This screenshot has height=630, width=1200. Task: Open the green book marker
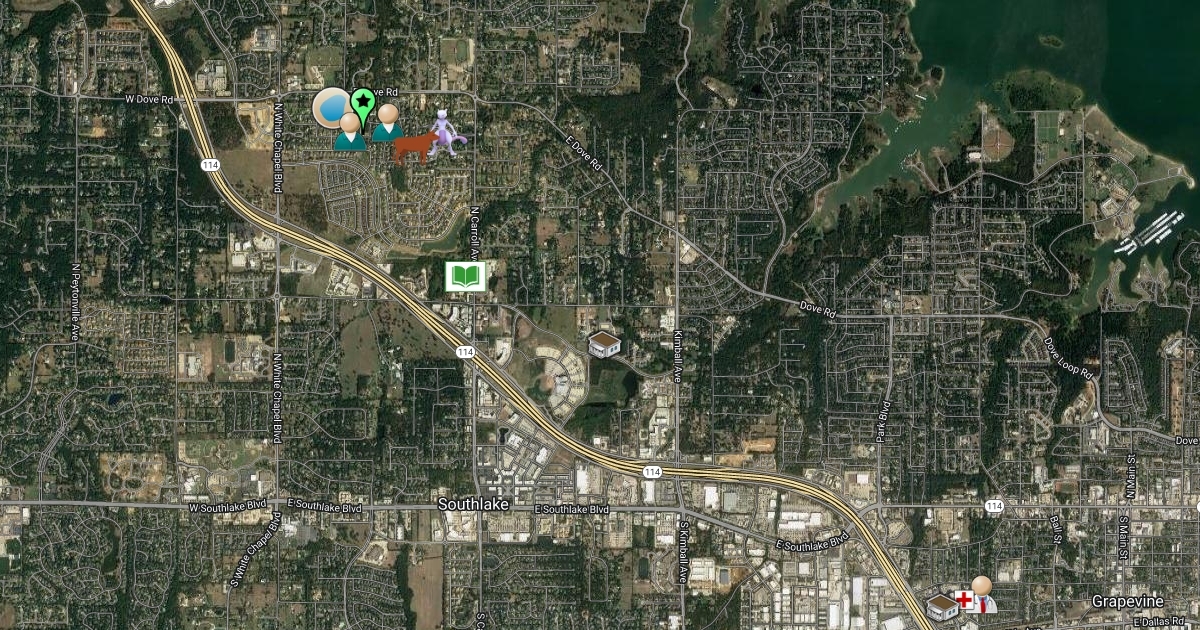click(466, 277)
